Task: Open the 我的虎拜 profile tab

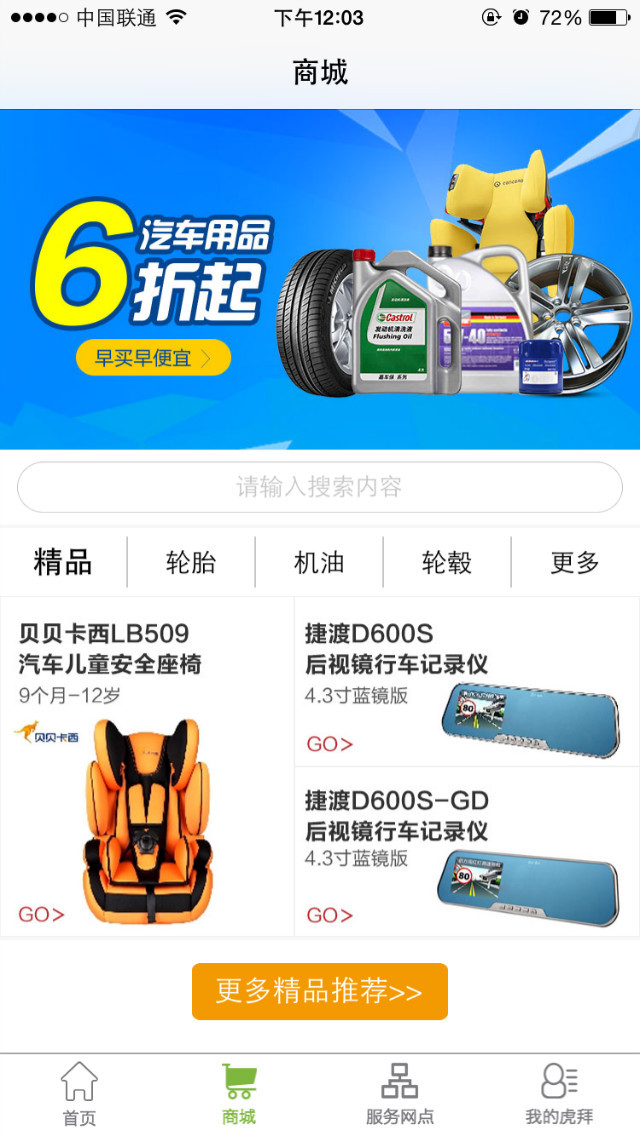Action: coord(559,1095)
